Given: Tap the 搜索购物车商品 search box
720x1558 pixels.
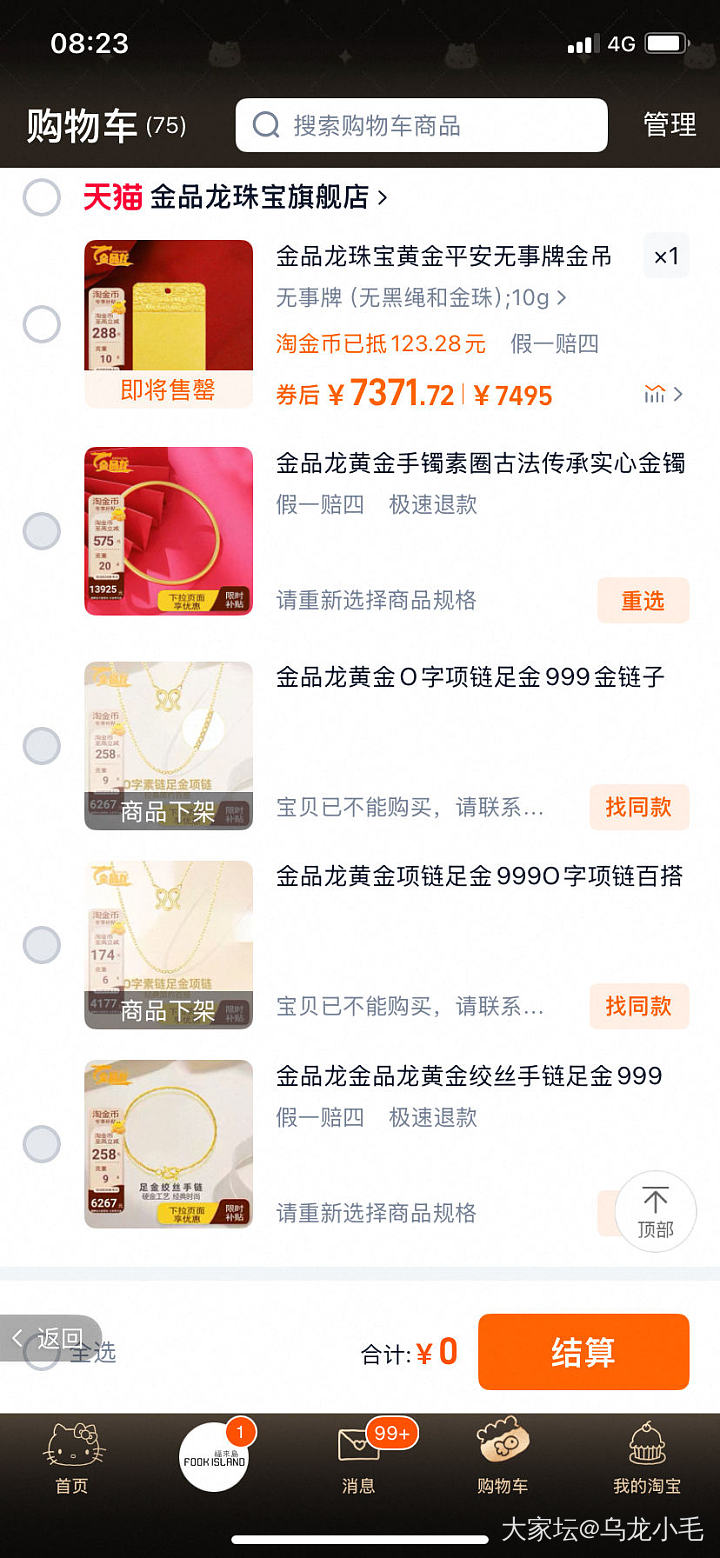Looking at the screenshot, I should click(x=421, y=126).
